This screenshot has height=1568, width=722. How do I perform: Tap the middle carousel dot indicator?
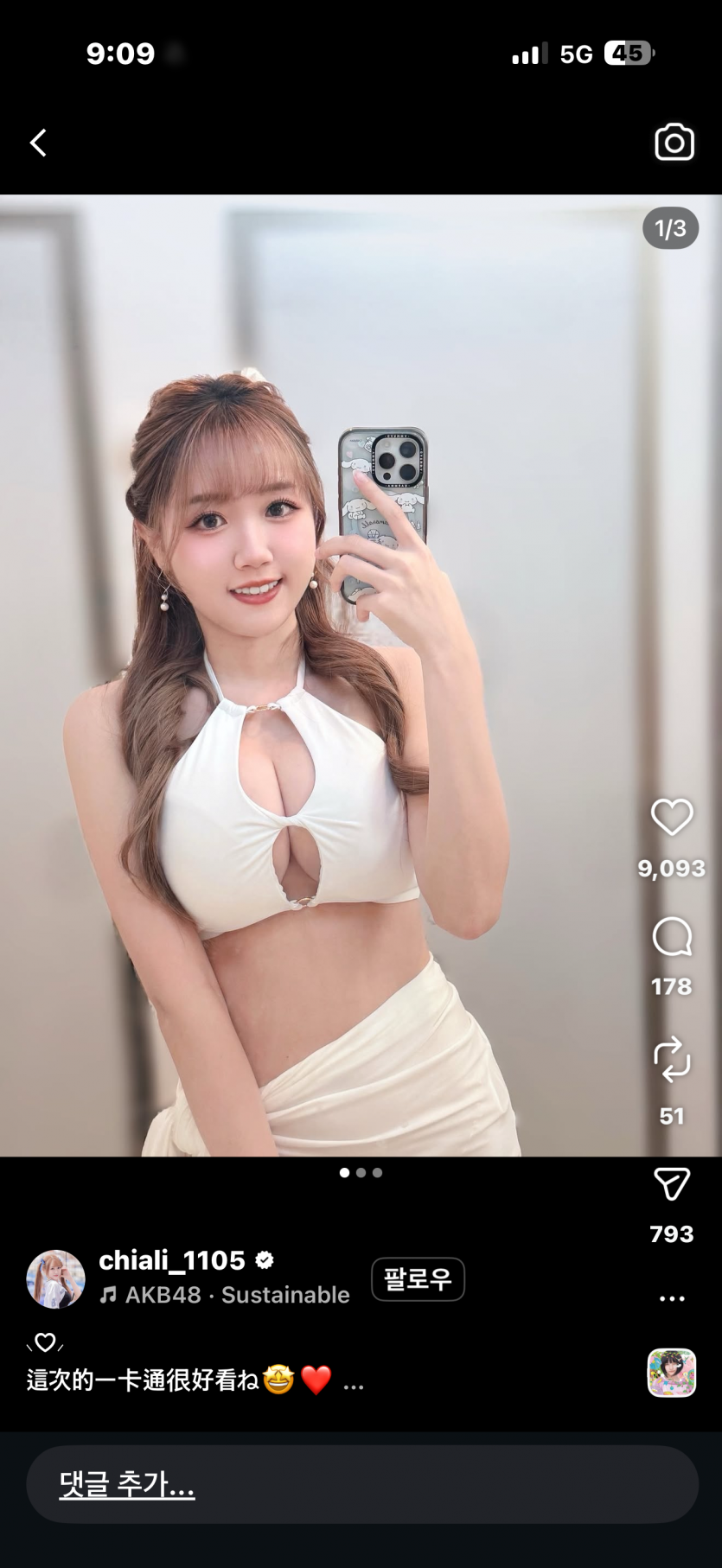361,1173
